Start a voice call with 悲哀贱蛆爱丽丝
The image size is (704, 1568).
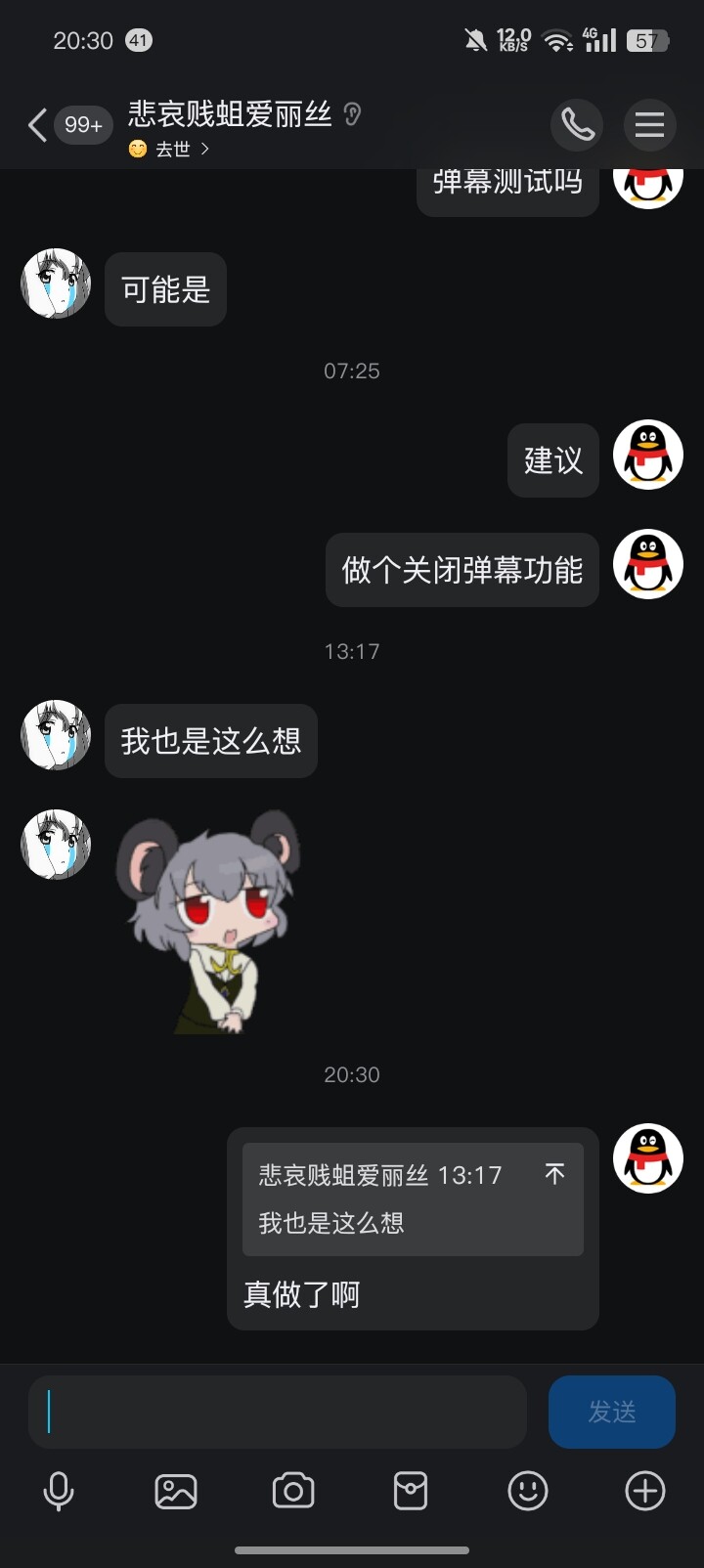tap(577, 125)
